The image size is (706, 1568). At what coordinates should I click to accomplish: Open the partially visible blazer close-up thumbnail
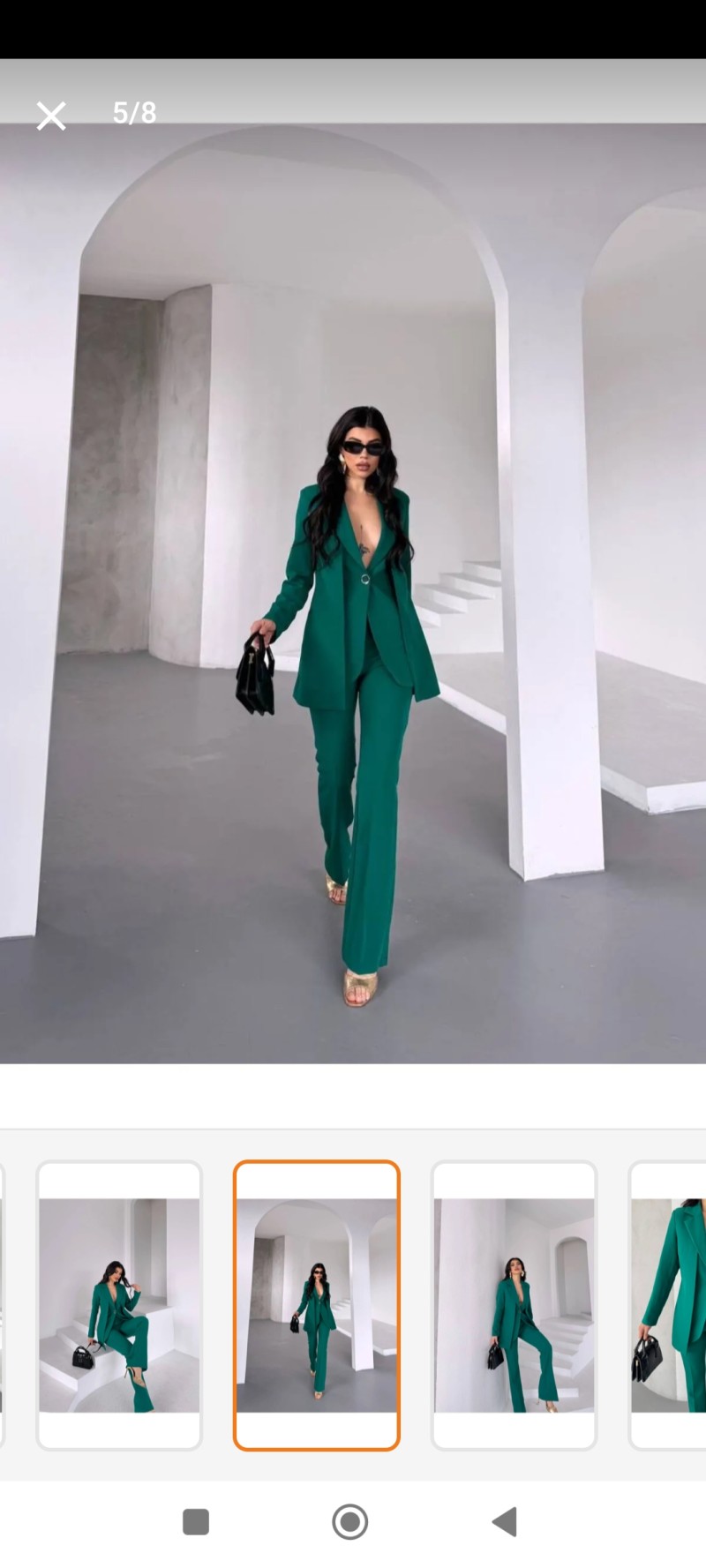coord(668,1305)
